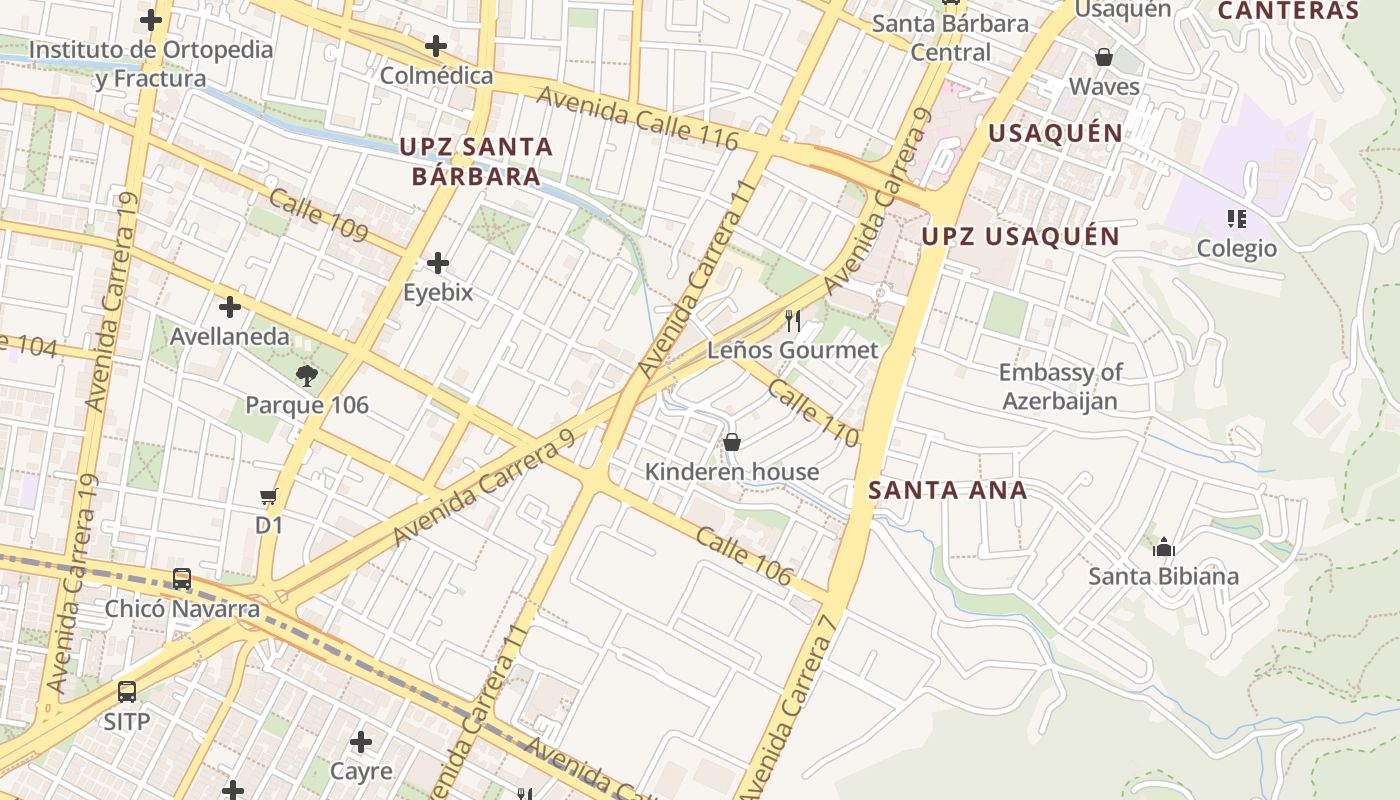The width and height of the screenshot is (1400, 800).
Task: Open the Kinderen house shop marker
Action: (x=732, y=442)
